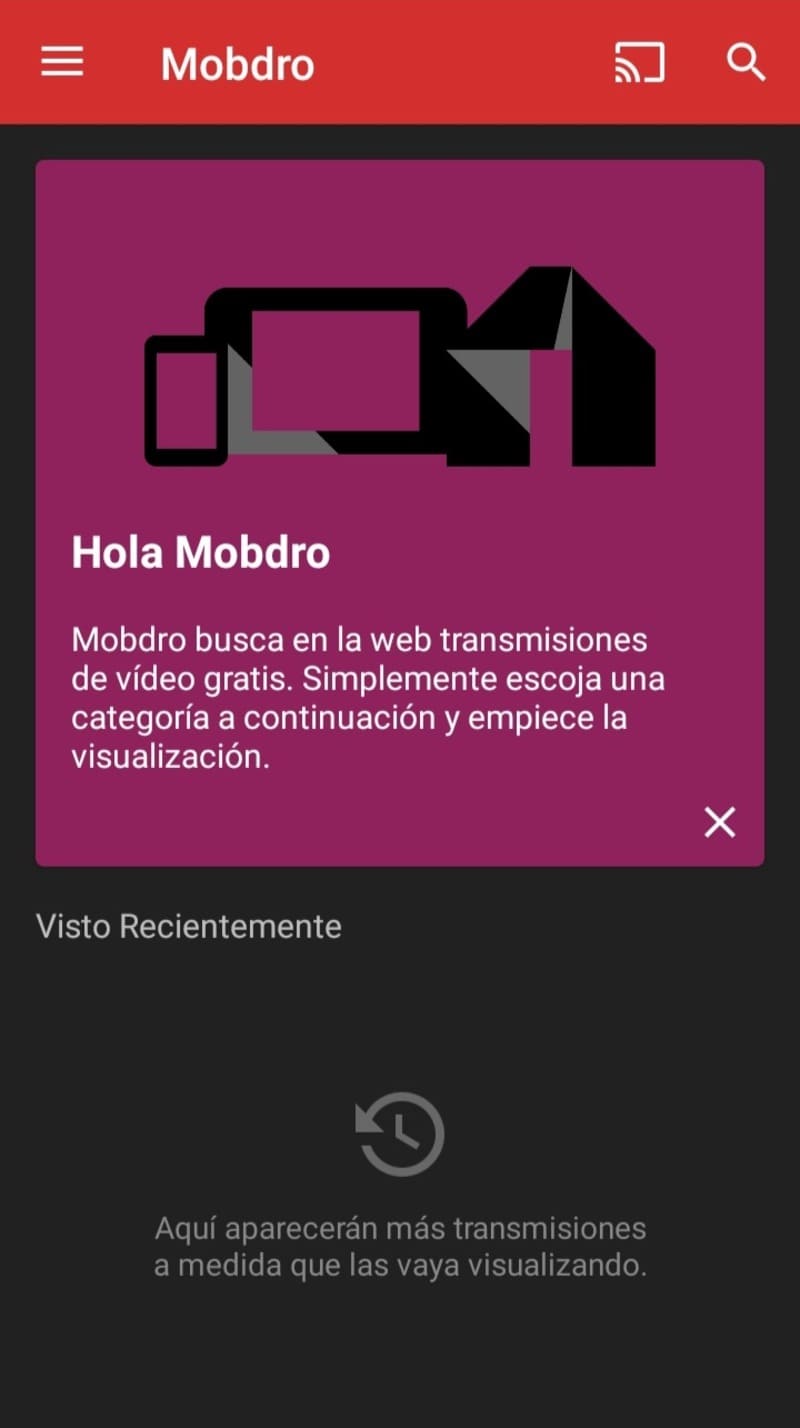This screenshot has width=800, height=1428.
Task: Click the red toolbar header area
Action: point(400,61)
